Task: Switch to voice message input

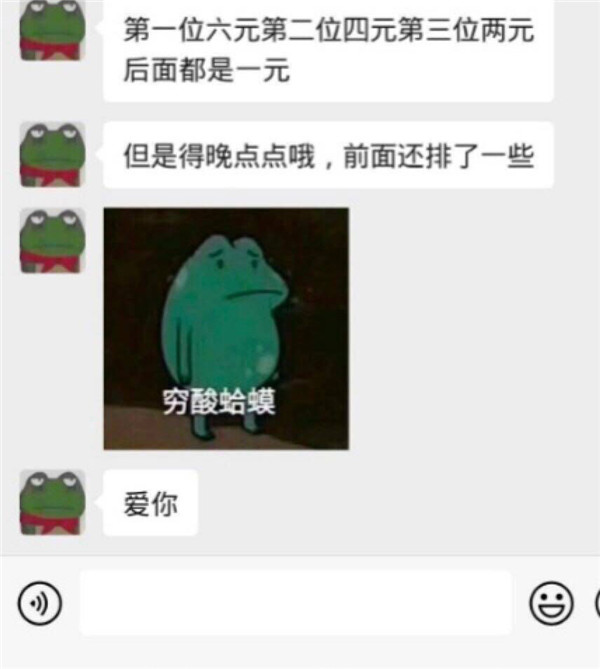Action: pyautogui.click(x=40, y=603)
